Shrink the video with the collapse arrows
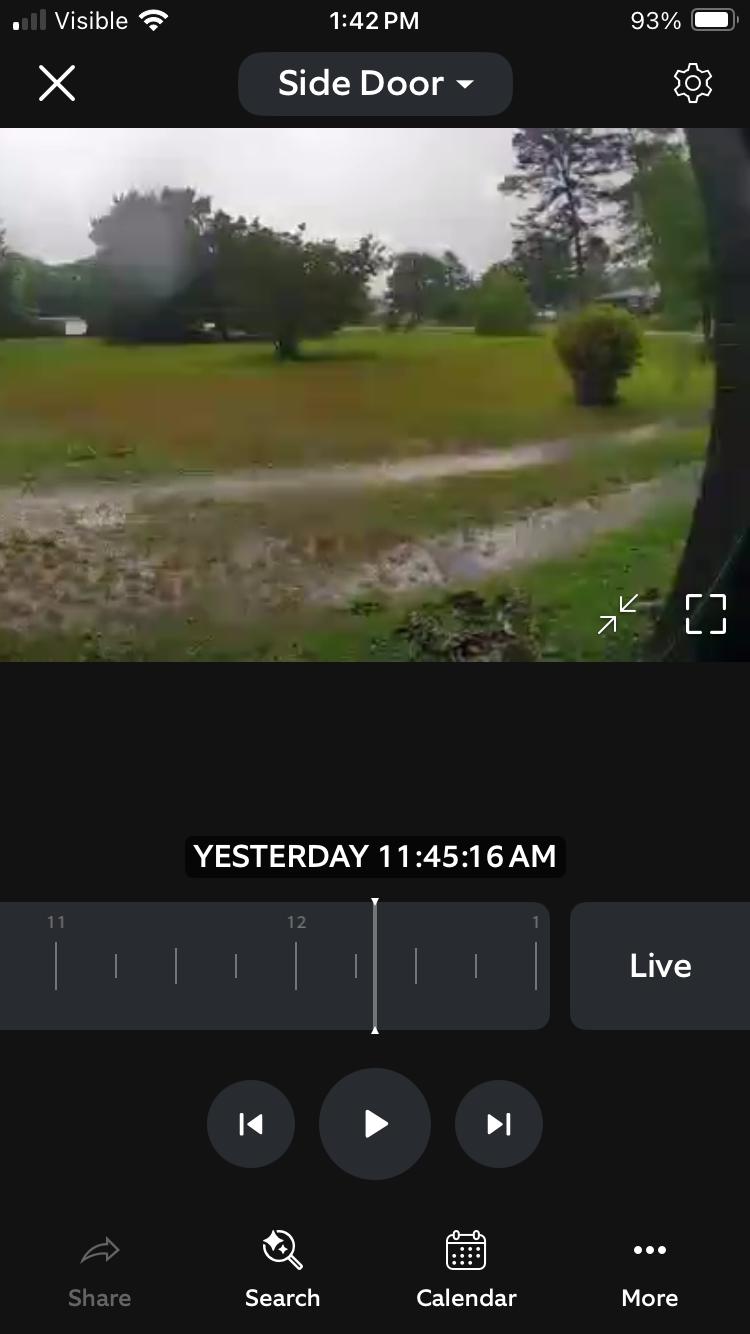This screenshot has height=1334, width=750. coord(618,614)
